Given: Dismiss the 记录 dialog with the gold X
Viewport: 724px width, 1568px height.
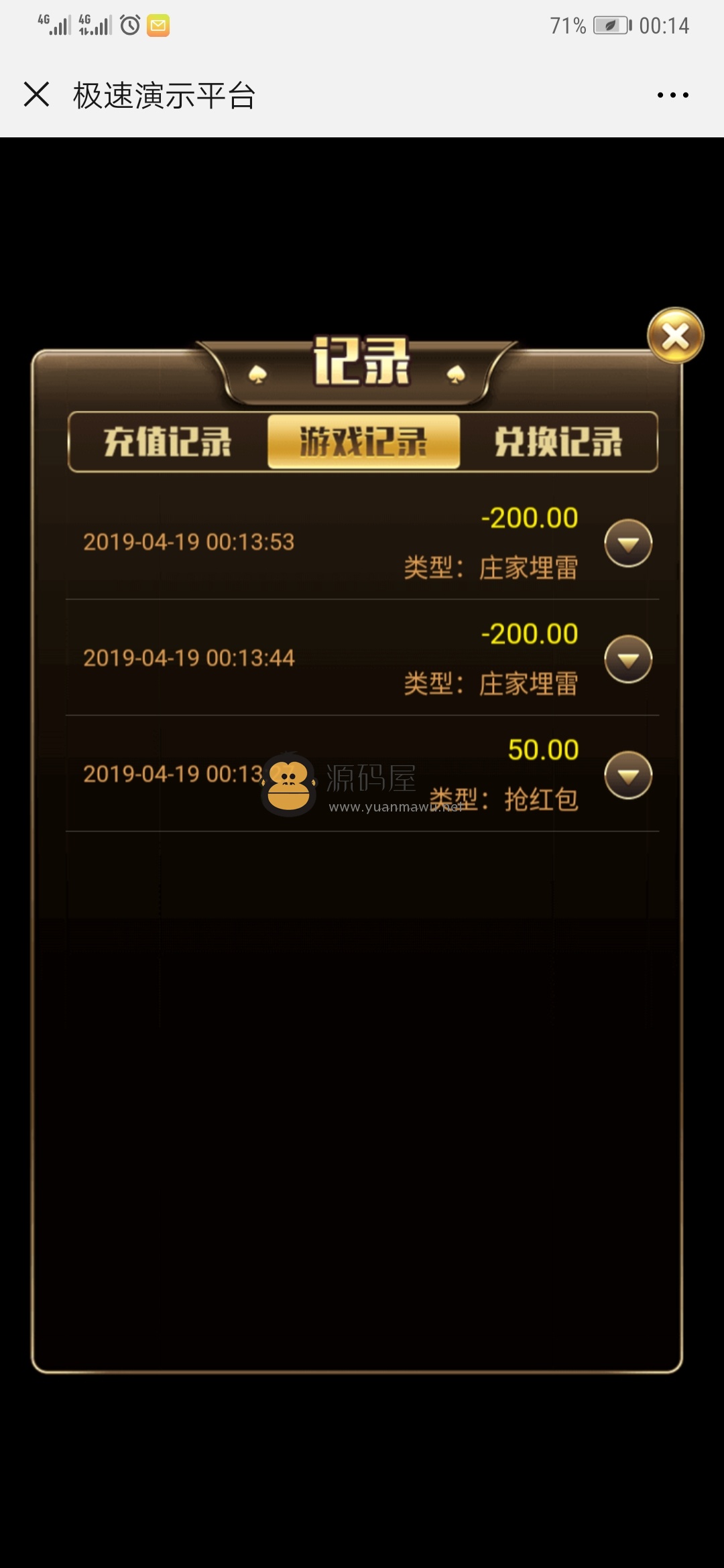Looking at the screenshot, I should pyautogui.click(x=675, y=336).
